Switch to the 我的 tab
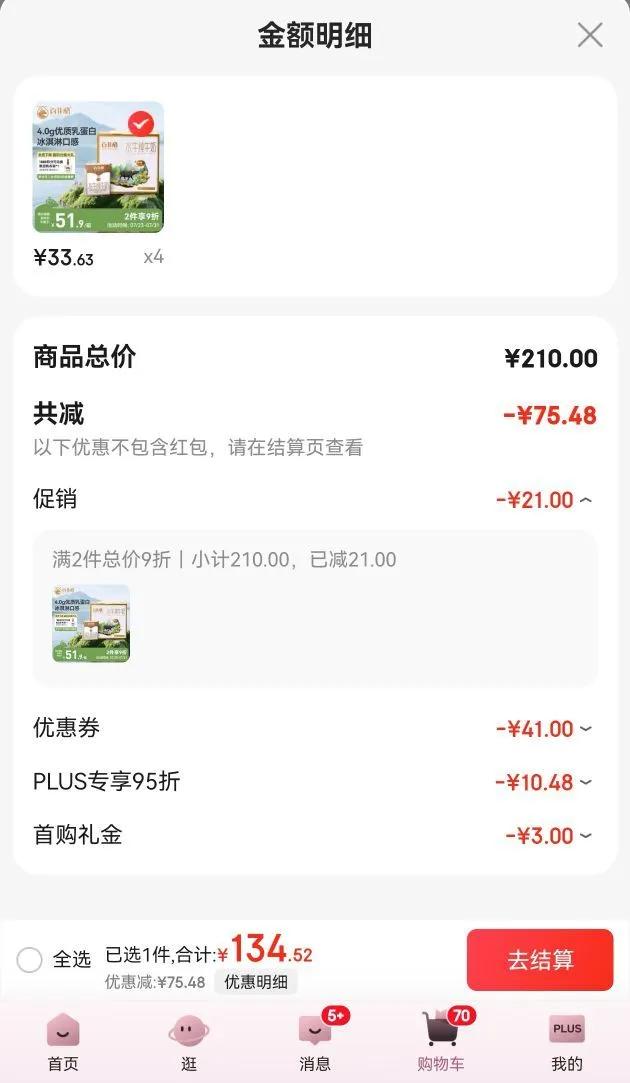Screen dimensions: 630x1083 tap(567, 1041)
